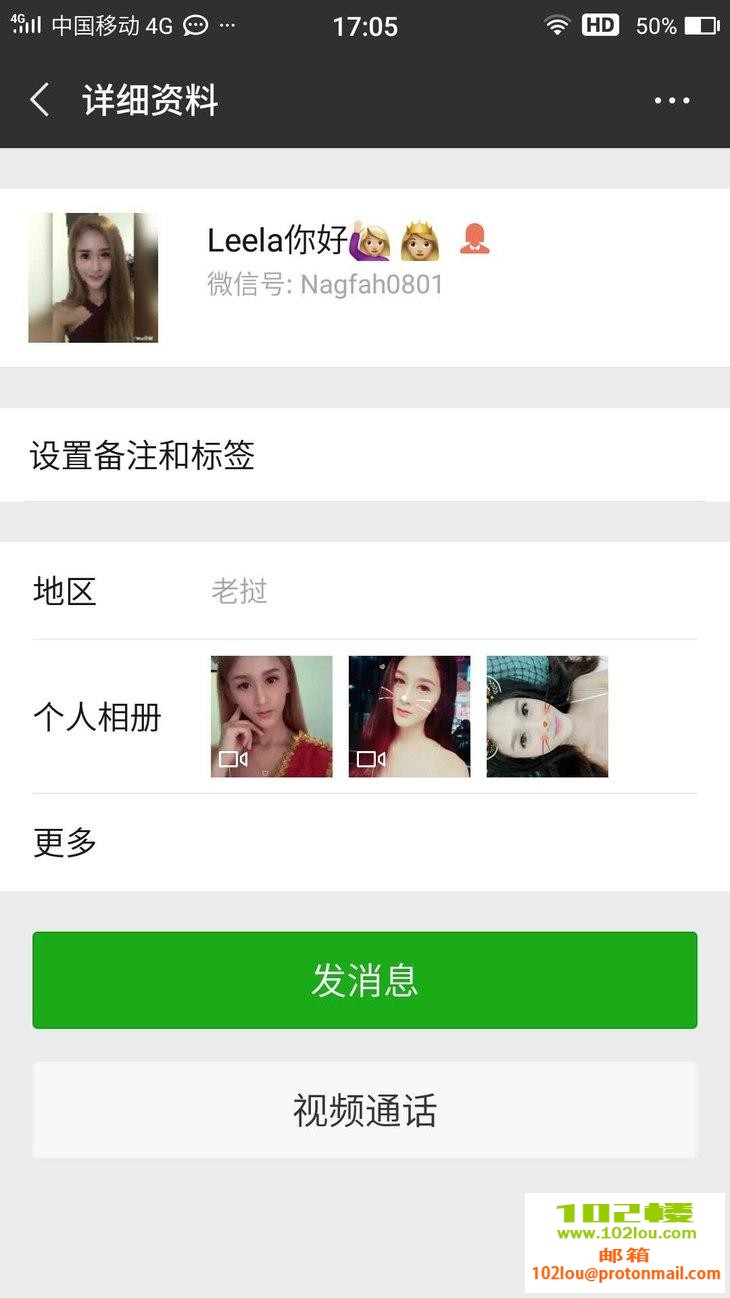Open the three-dot overflow menu
This screenshot has width=730, height=1298.
672,100
